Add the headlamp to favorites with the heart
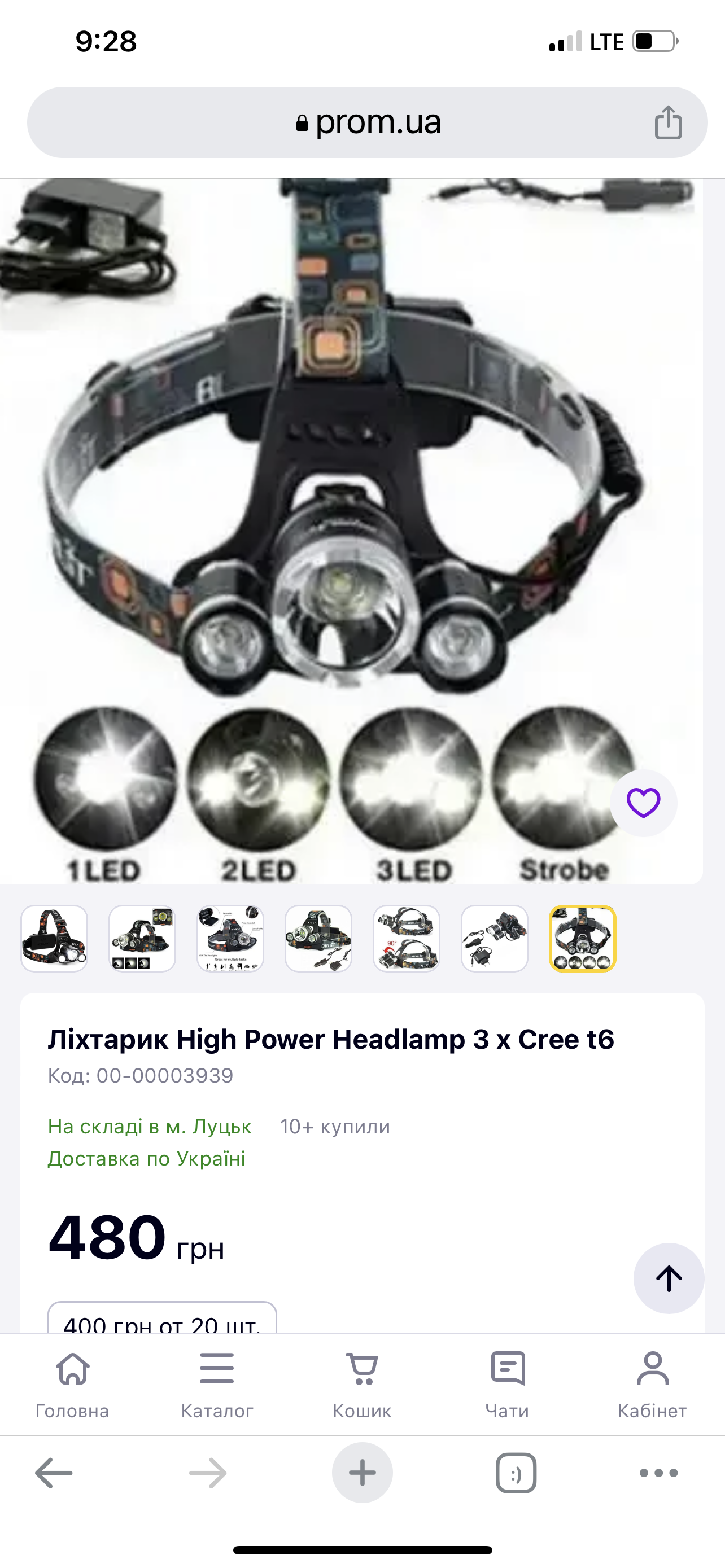Image resolution: width=725 pixels, height=1568 pixels. pos(644,803)
